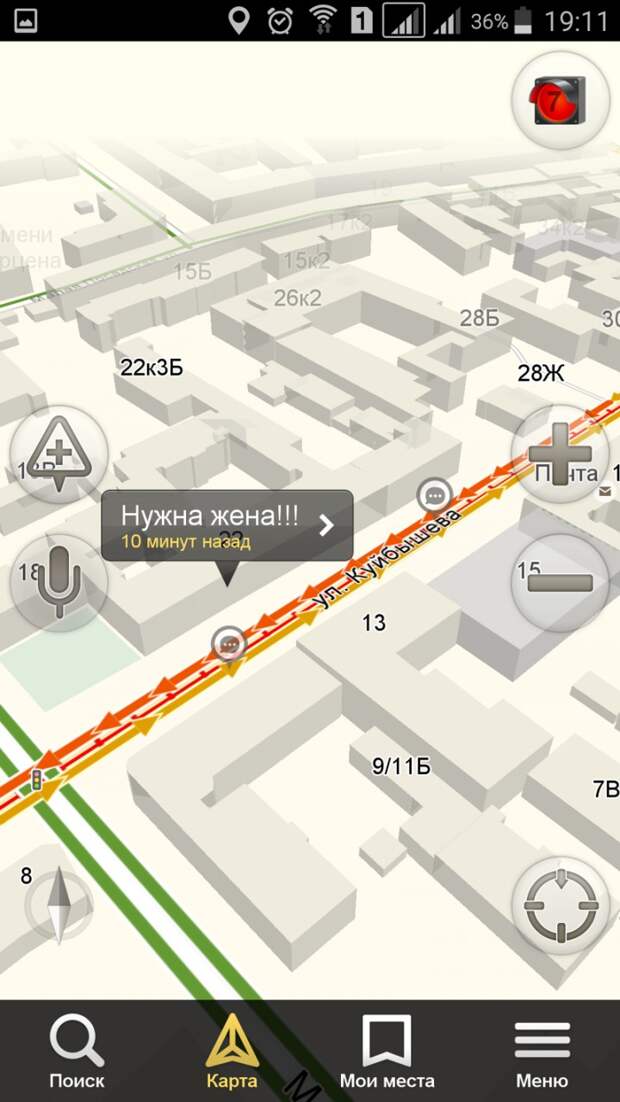This screenshot has width=620, height=1102.
Task: Add a road event with the triangle button
Action: pyautogui.click(x=59, y=455)
